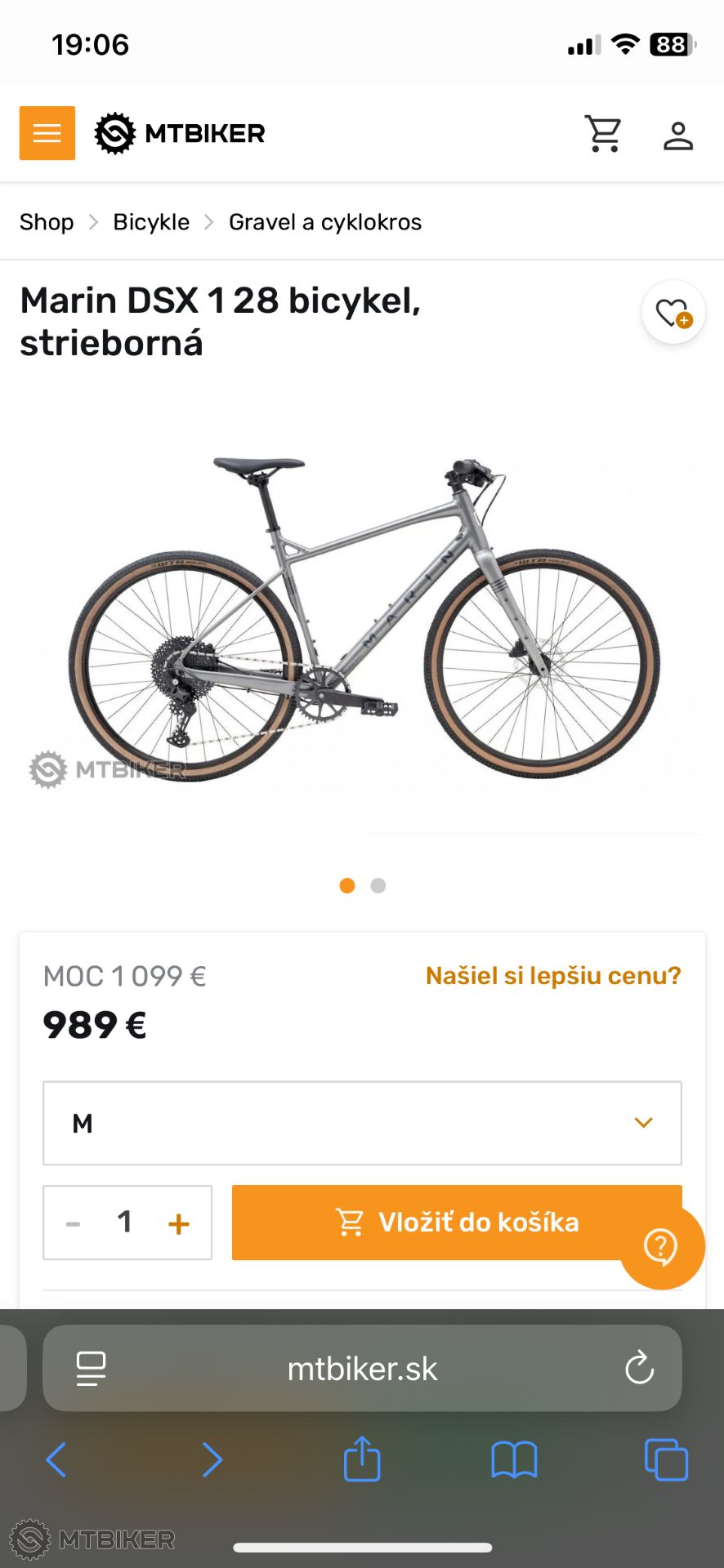This screenshot has height=1568, width=724.
Task: Open the user account icon
Action: point(678,136)
